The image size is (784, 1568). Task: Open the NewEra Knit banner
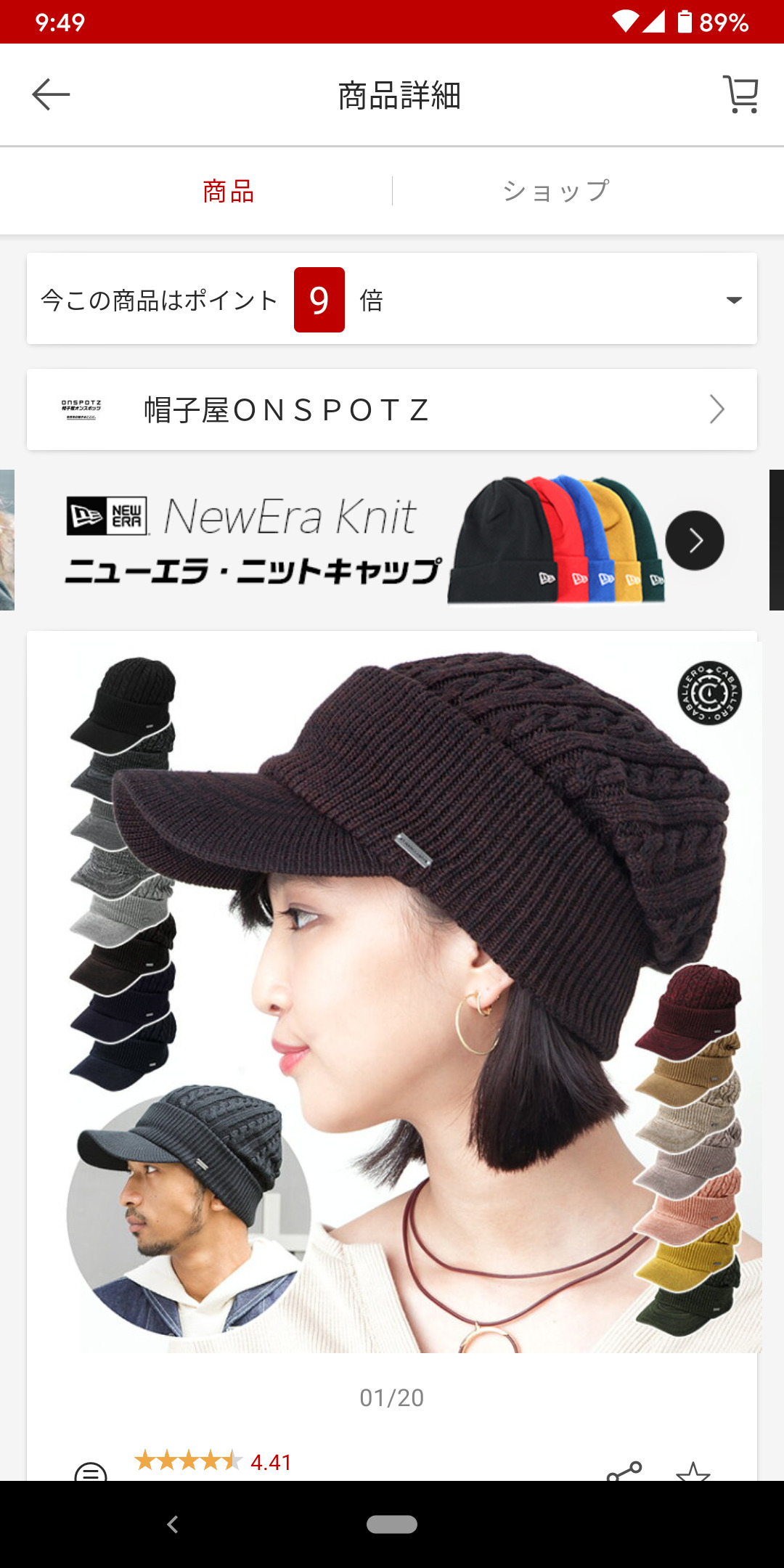(x=392, y=540)
